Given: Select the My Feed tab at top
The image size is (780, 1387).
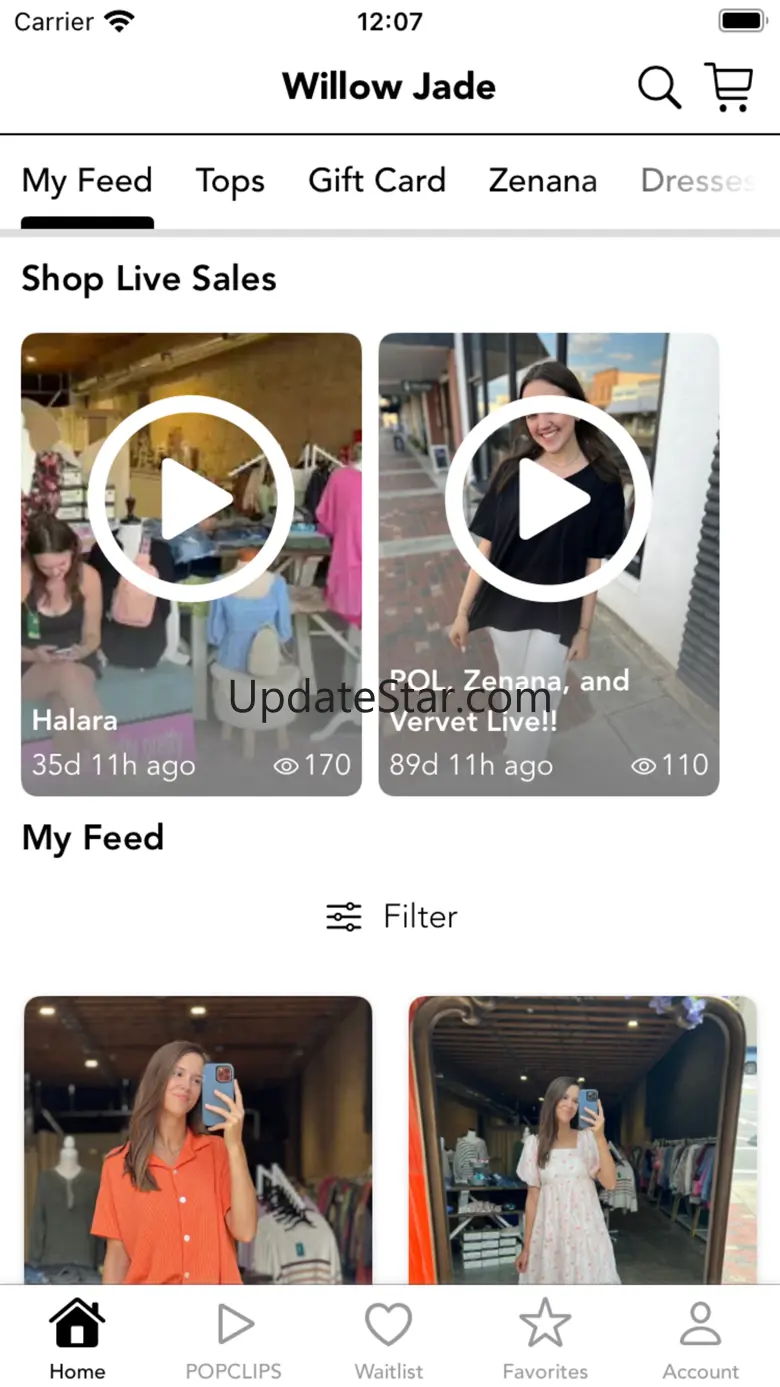Looking at the screenshot, I should click(x=87, y=181).
